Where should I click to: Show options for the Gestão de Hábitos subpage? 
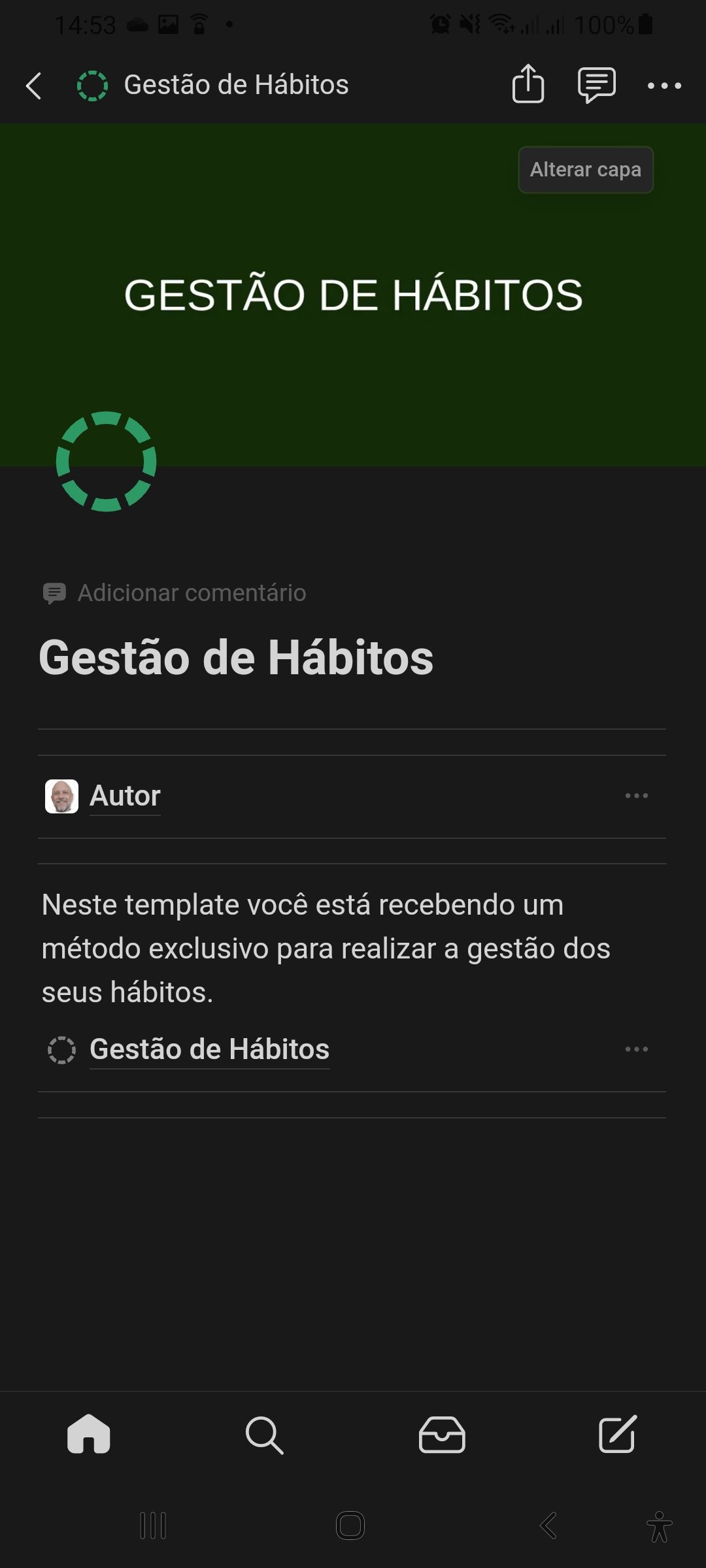click(636, 1049)
